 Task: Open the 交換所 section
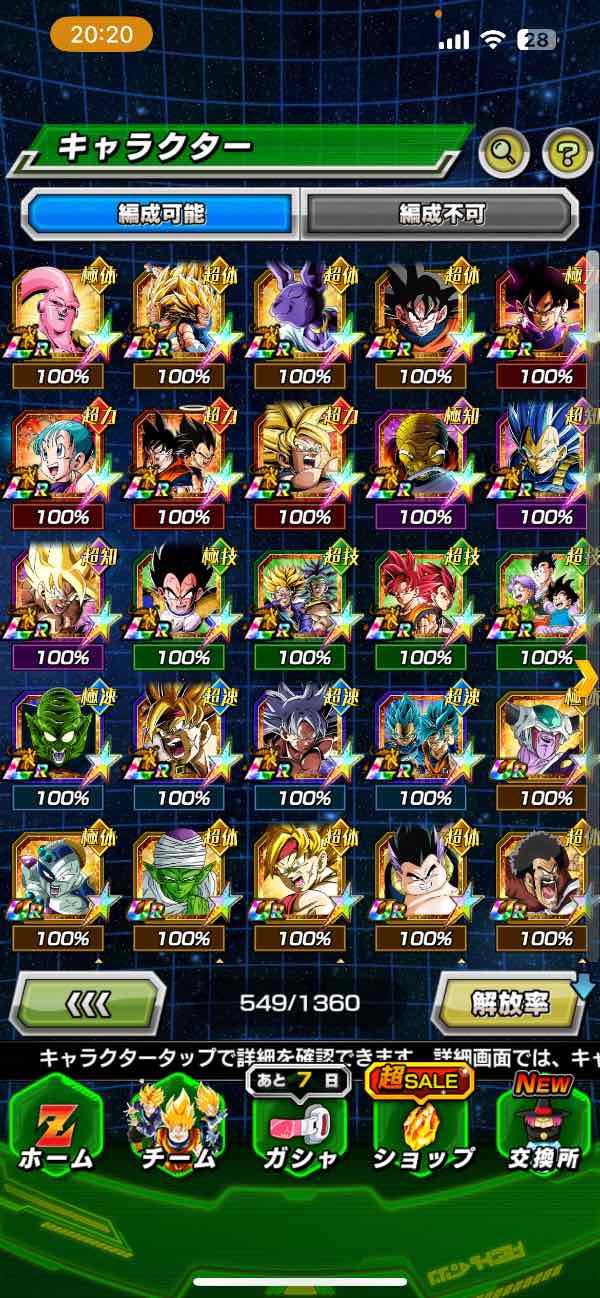click(x=544, y=1130)
